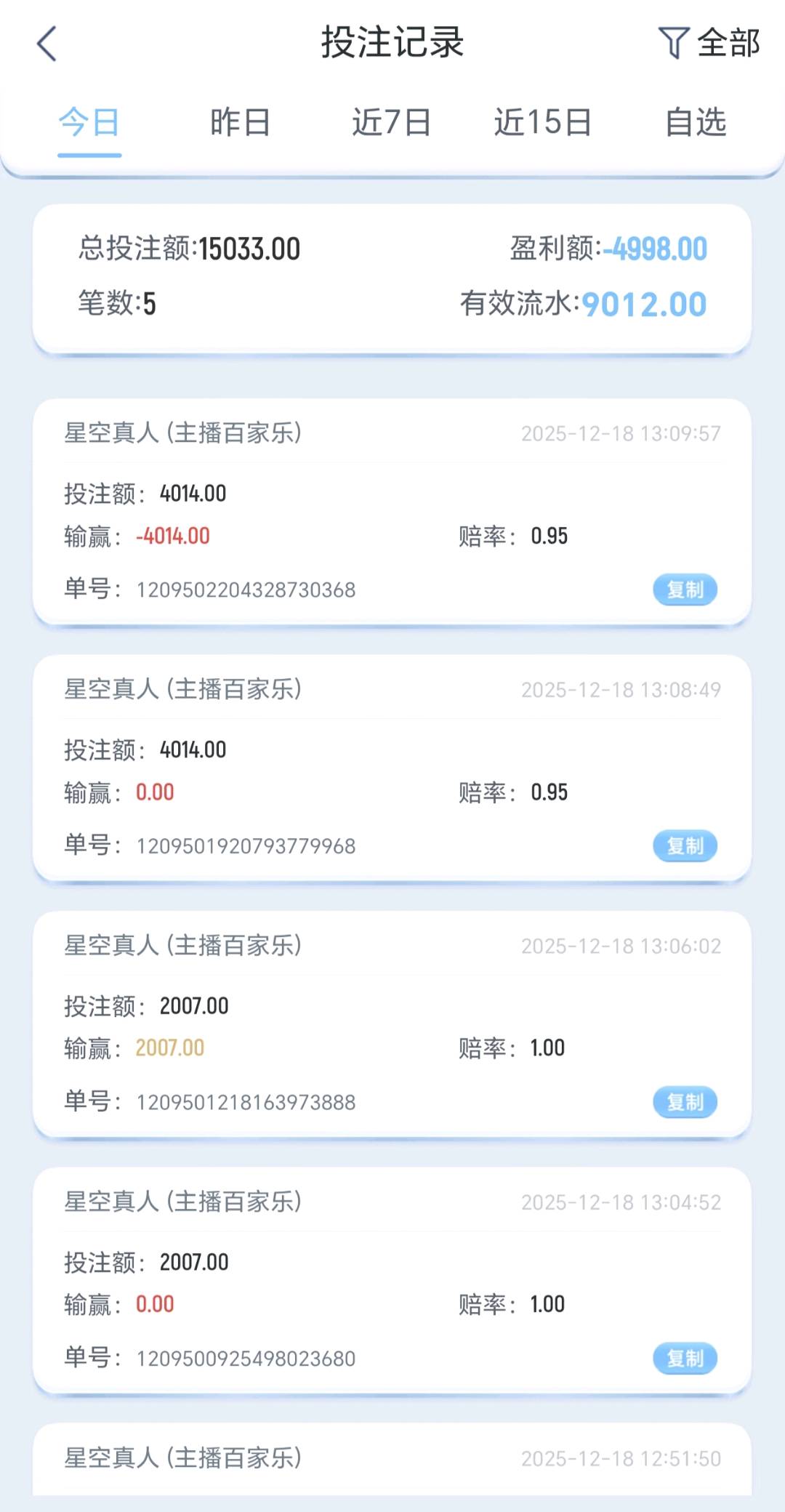Open the filter funnel icon
Image resolution: width=785 pixels, height=1512 pixels.
[675, 42]
